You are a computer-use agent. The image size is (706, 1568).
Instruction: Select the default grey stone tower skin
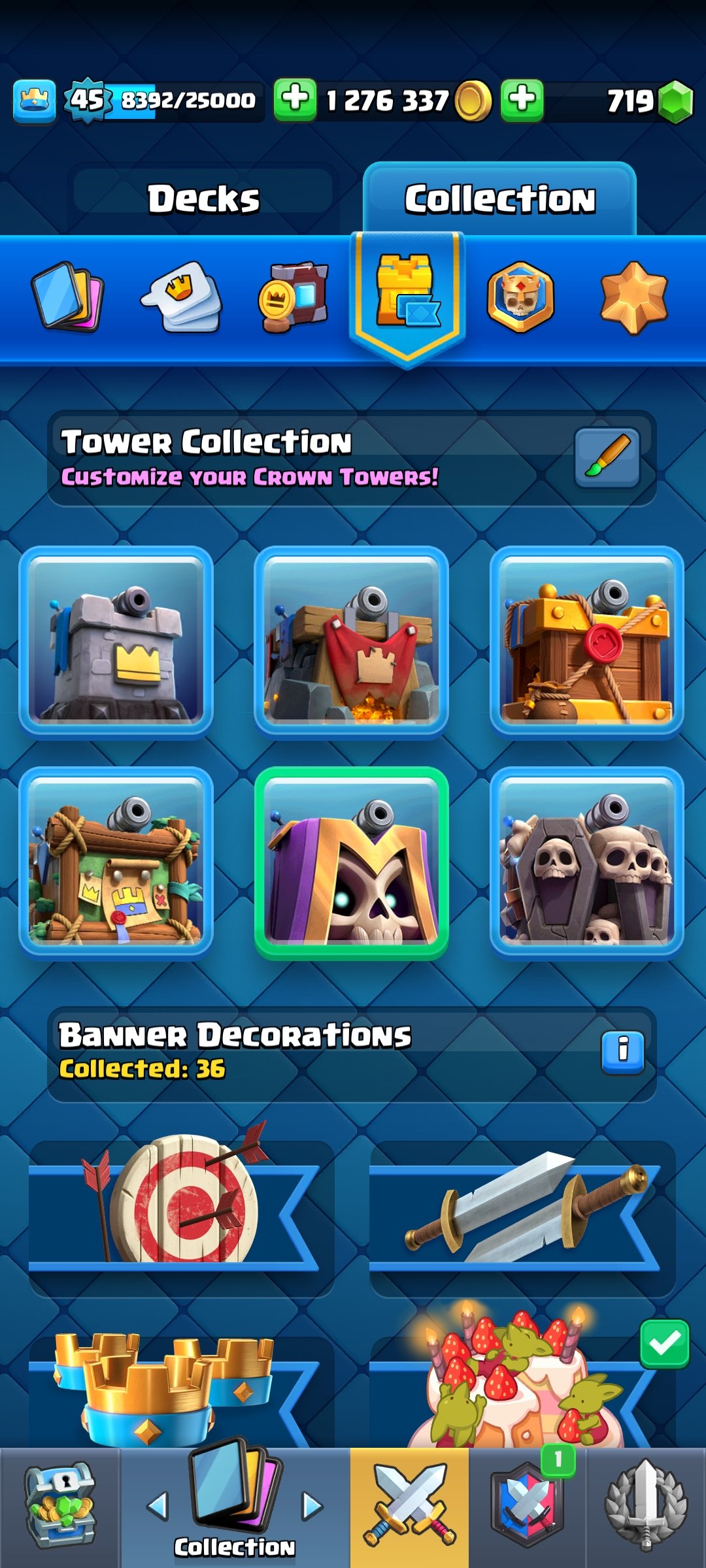(x=116, y=640)
